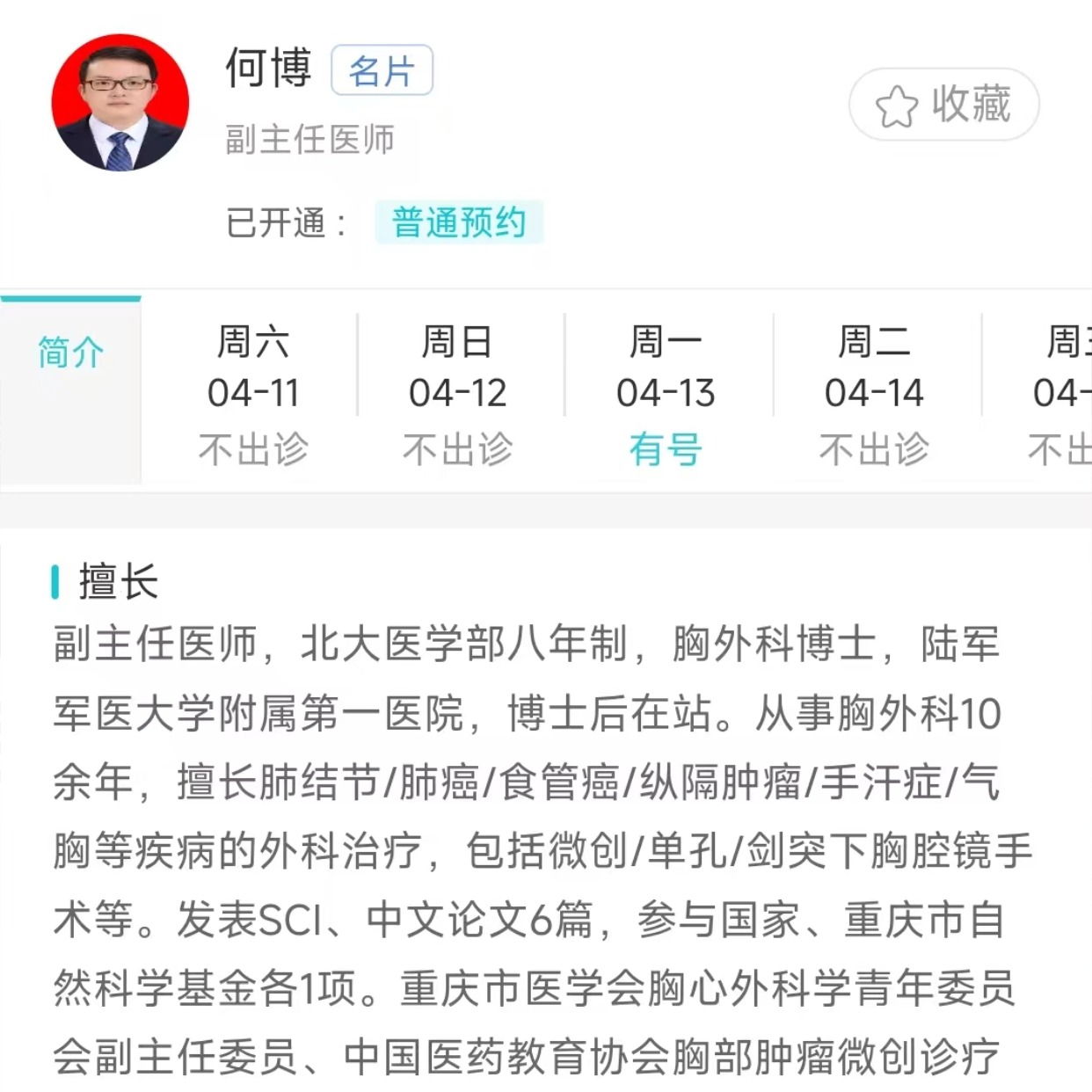Open the doctor's profile photo
Screen dimensions: 1092x1092
(120, 103)
